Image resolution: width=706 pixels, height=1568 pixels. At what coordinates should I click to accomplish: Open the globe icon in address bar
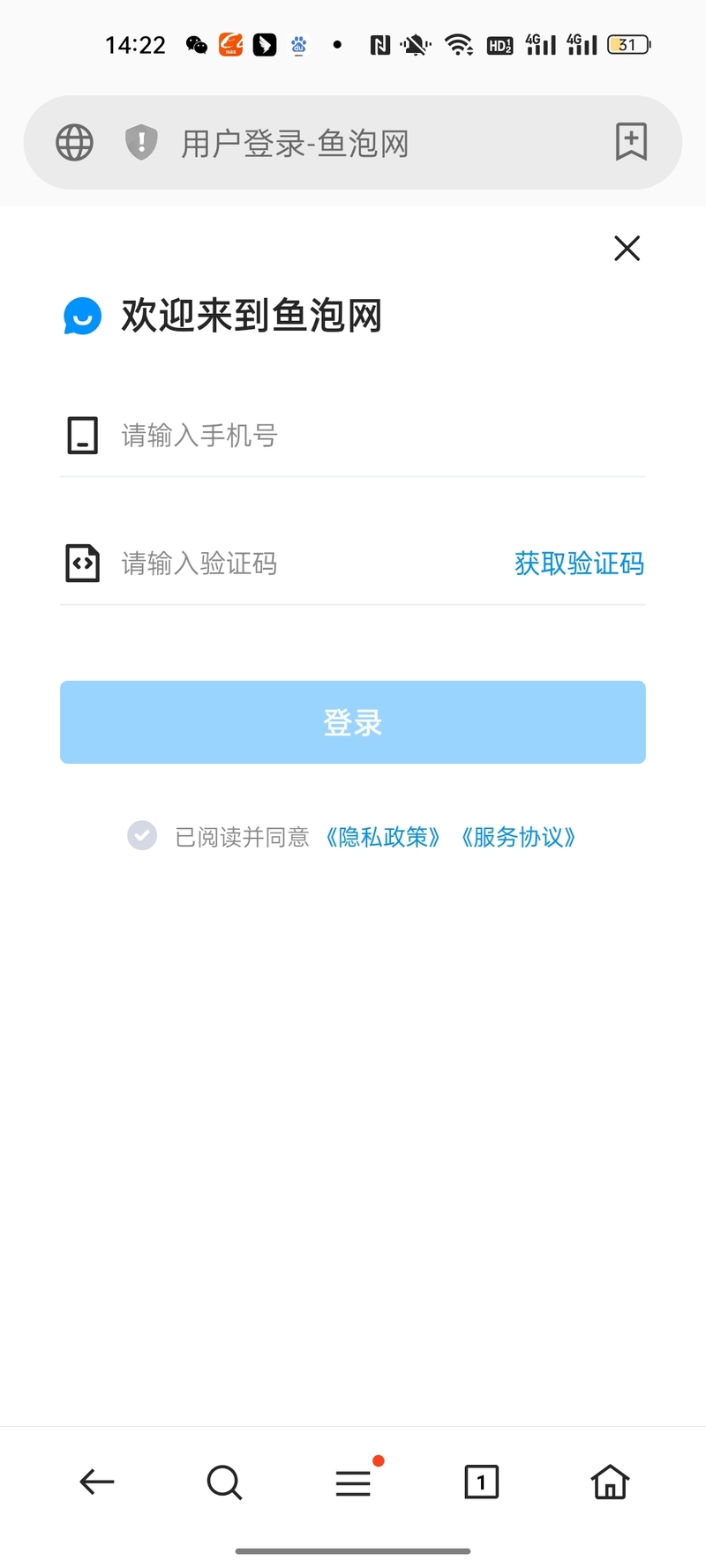click(74, 142)
